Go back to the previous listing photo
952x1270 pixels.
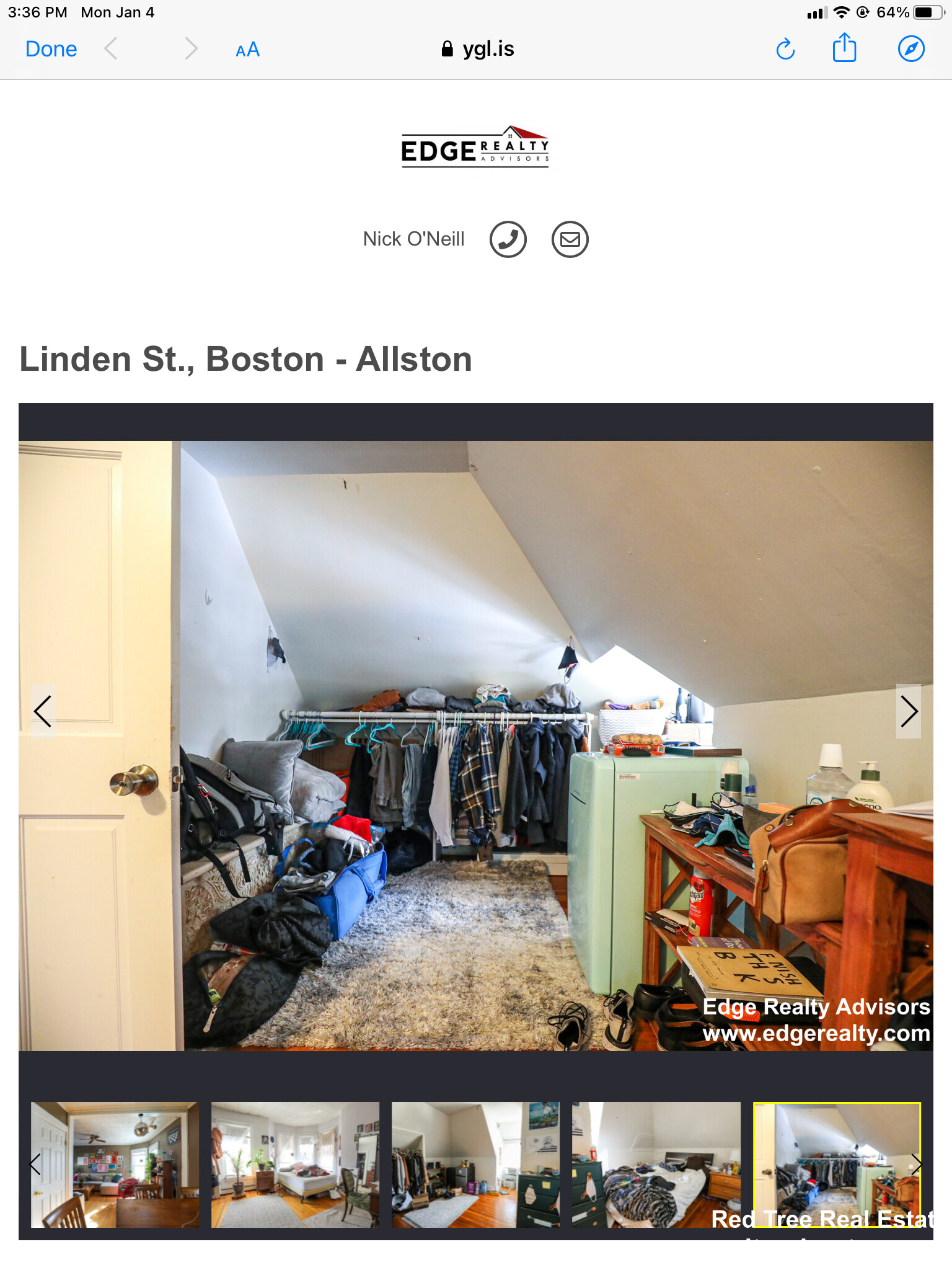(x=43, y=712)
